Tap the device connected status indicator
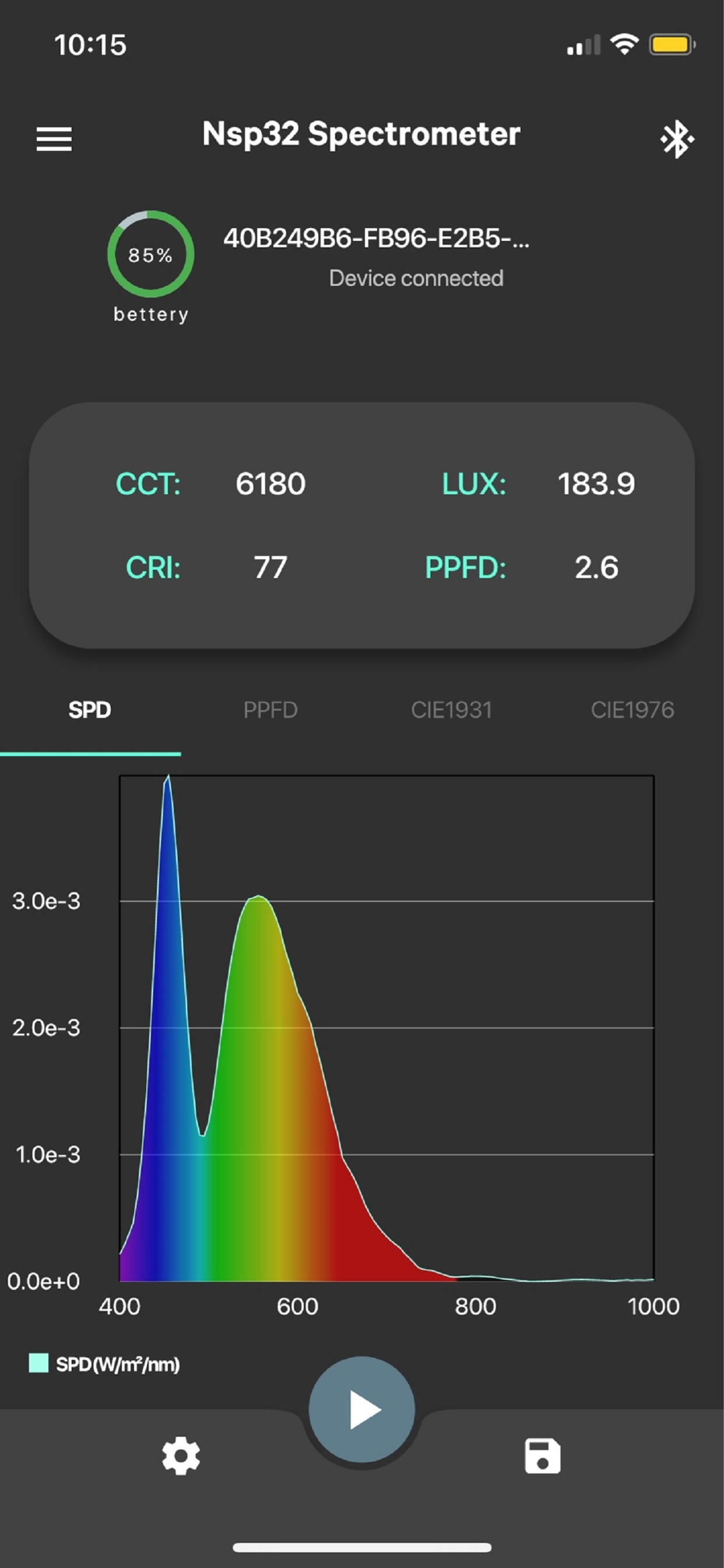 click(416, 278)
